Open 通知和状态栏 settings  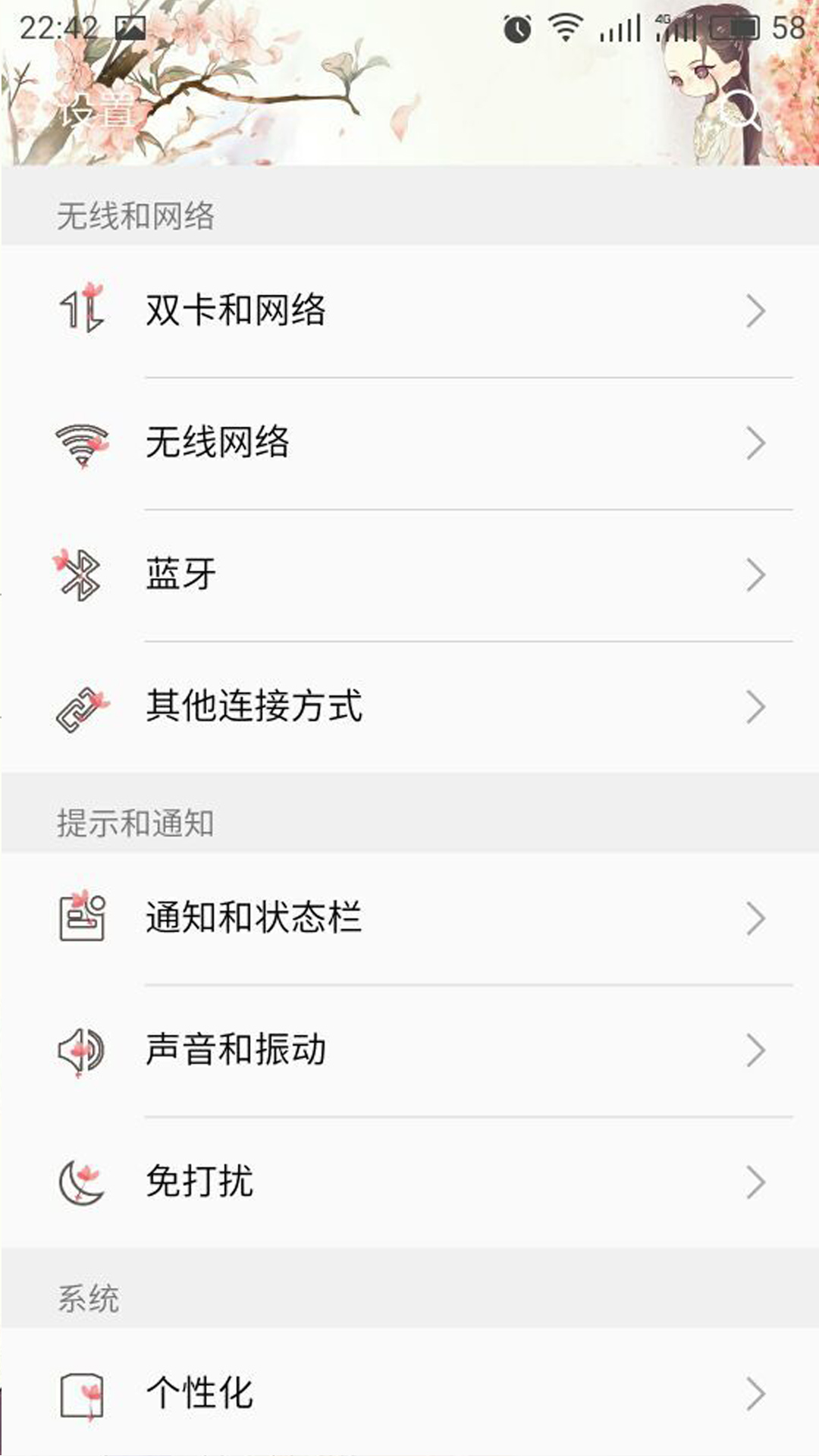tap(409, 918)
